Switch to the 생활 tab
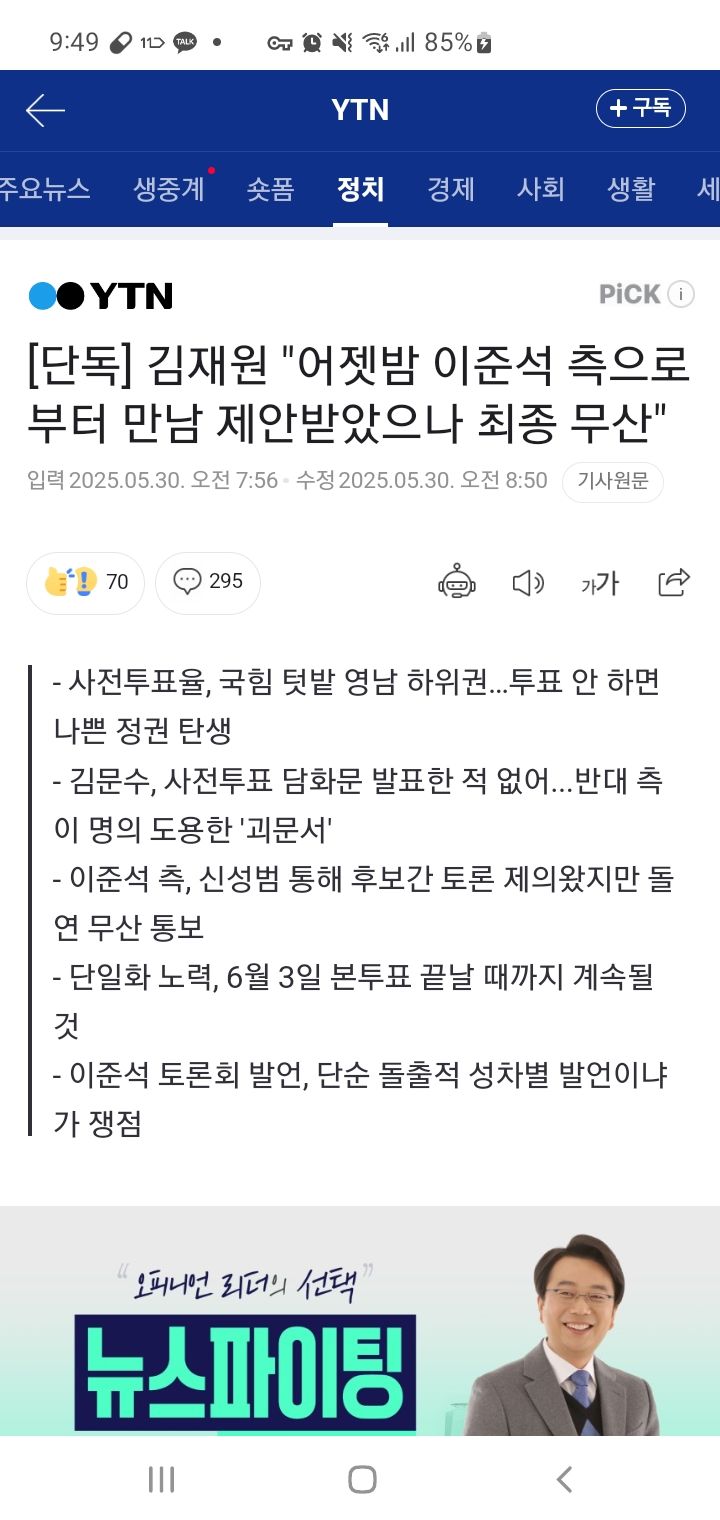 tap(631, 189)
